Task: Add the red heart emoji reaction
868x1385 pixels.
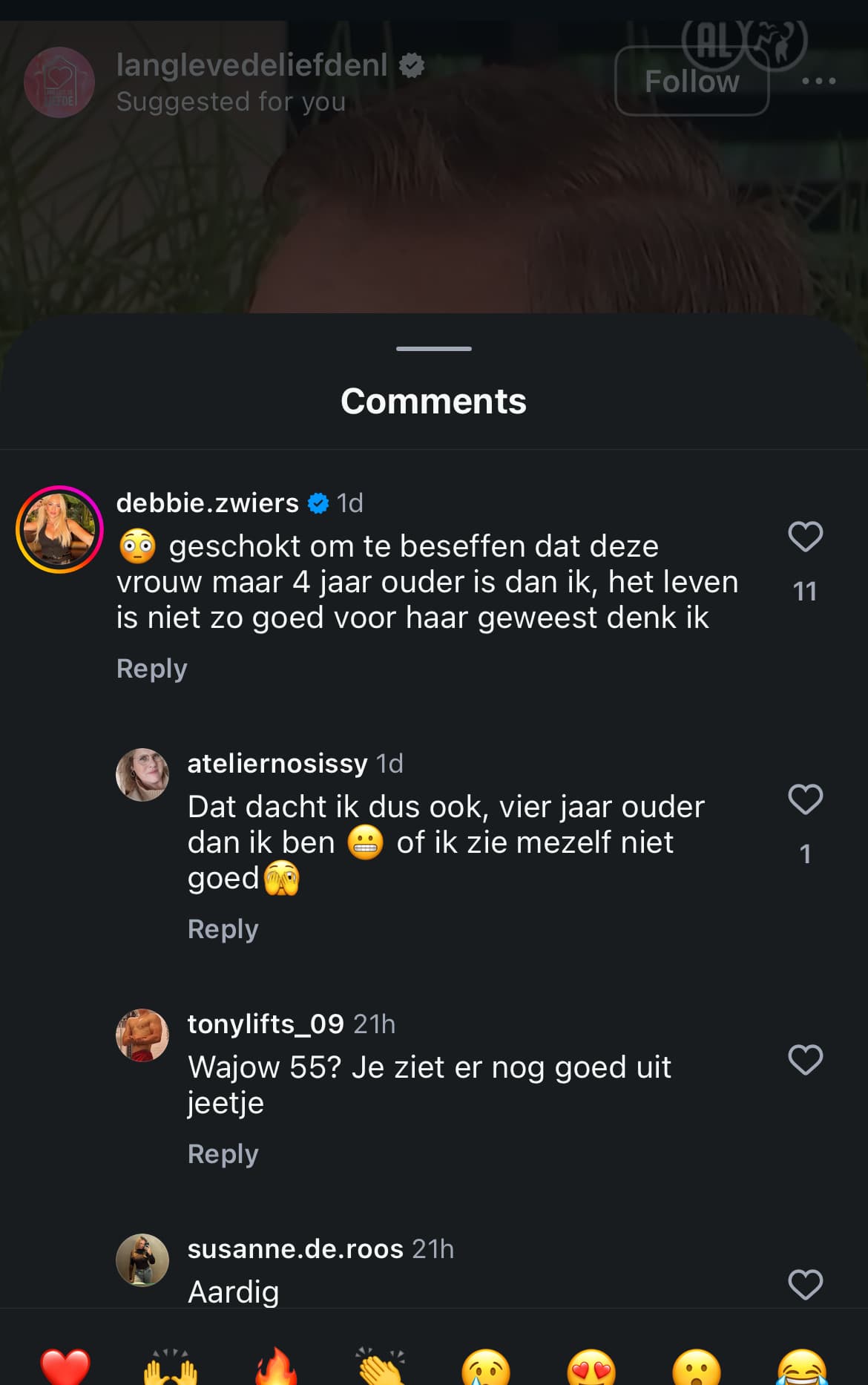Action: click(65, 1367)
